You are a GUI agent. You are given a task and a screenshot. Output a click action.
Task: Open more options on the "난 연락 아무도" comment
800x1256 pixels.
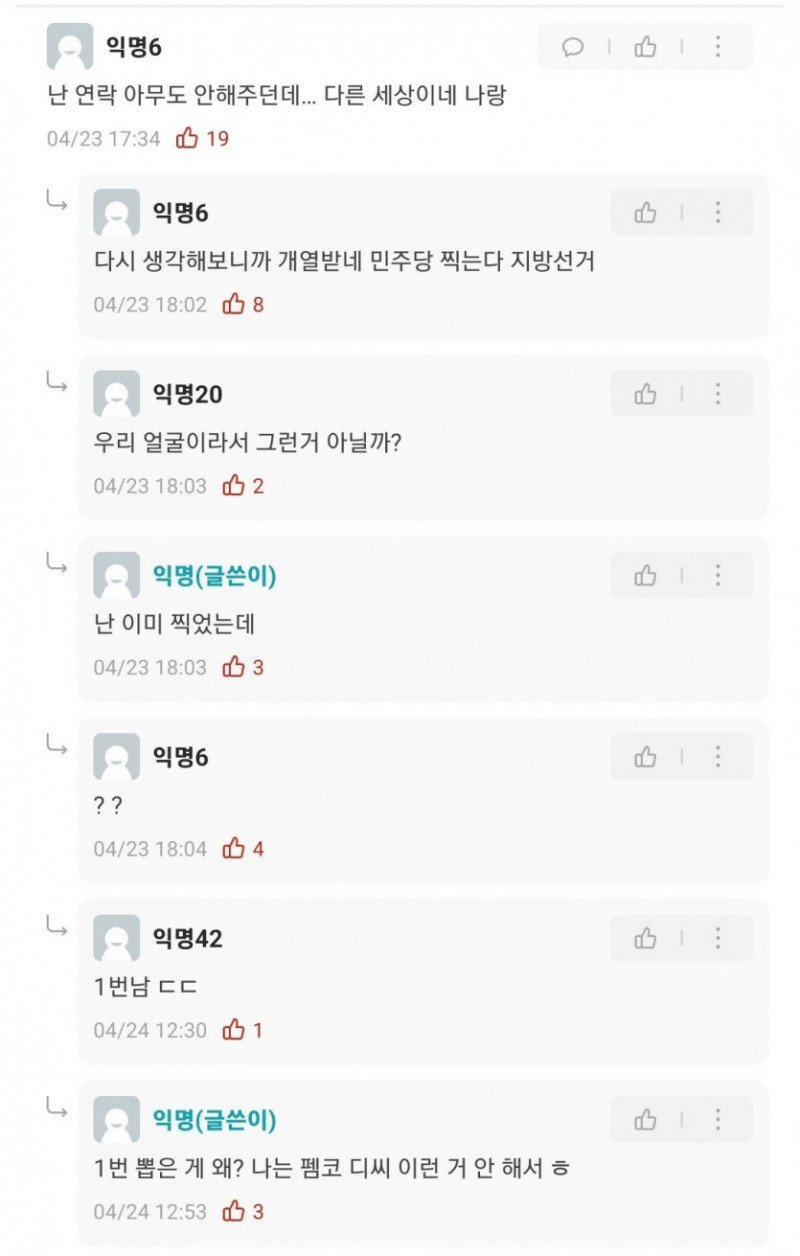(x=718, y=47)
